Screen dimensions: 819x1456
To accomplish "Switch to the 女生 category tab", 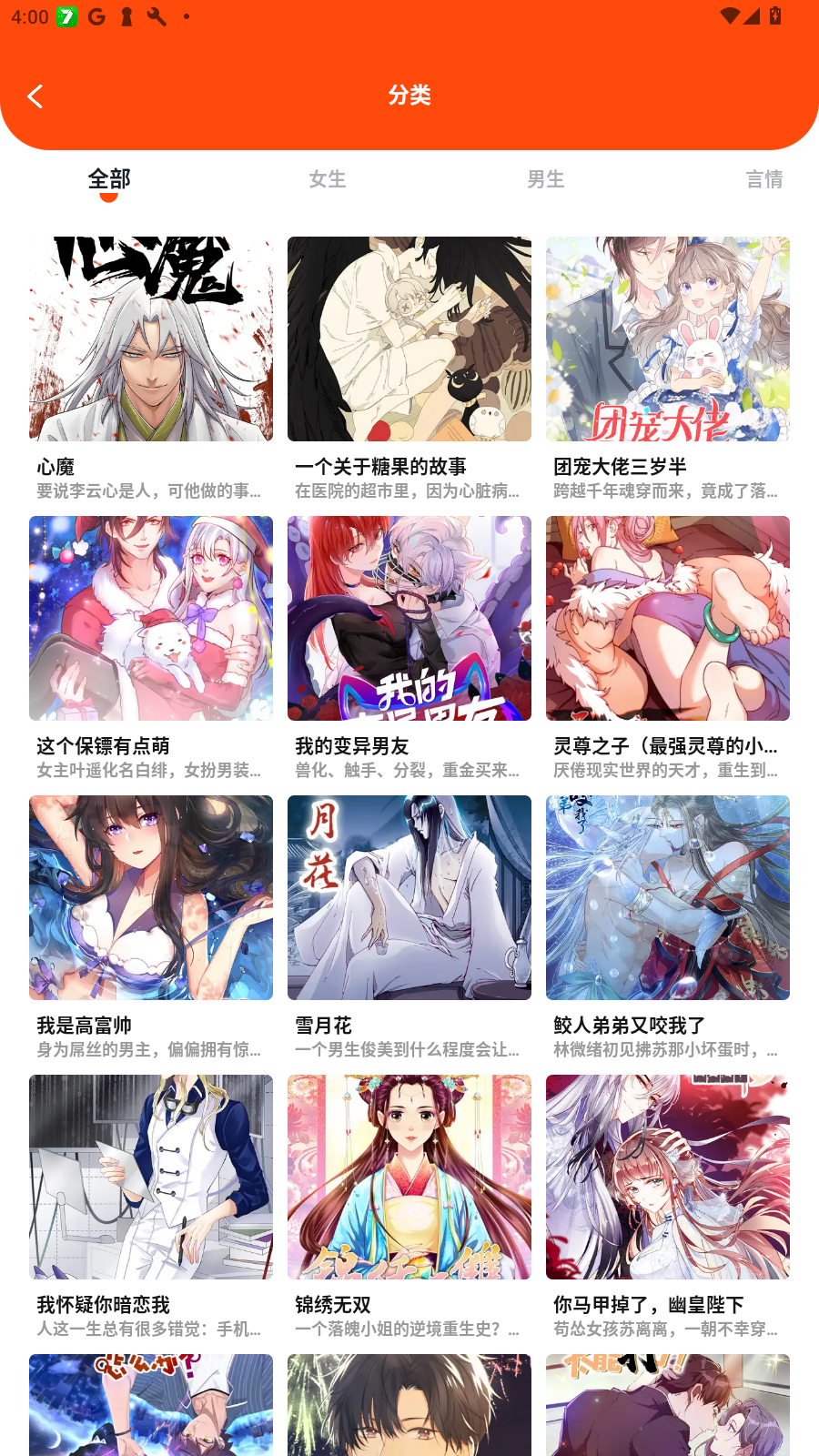I will 327,179.
